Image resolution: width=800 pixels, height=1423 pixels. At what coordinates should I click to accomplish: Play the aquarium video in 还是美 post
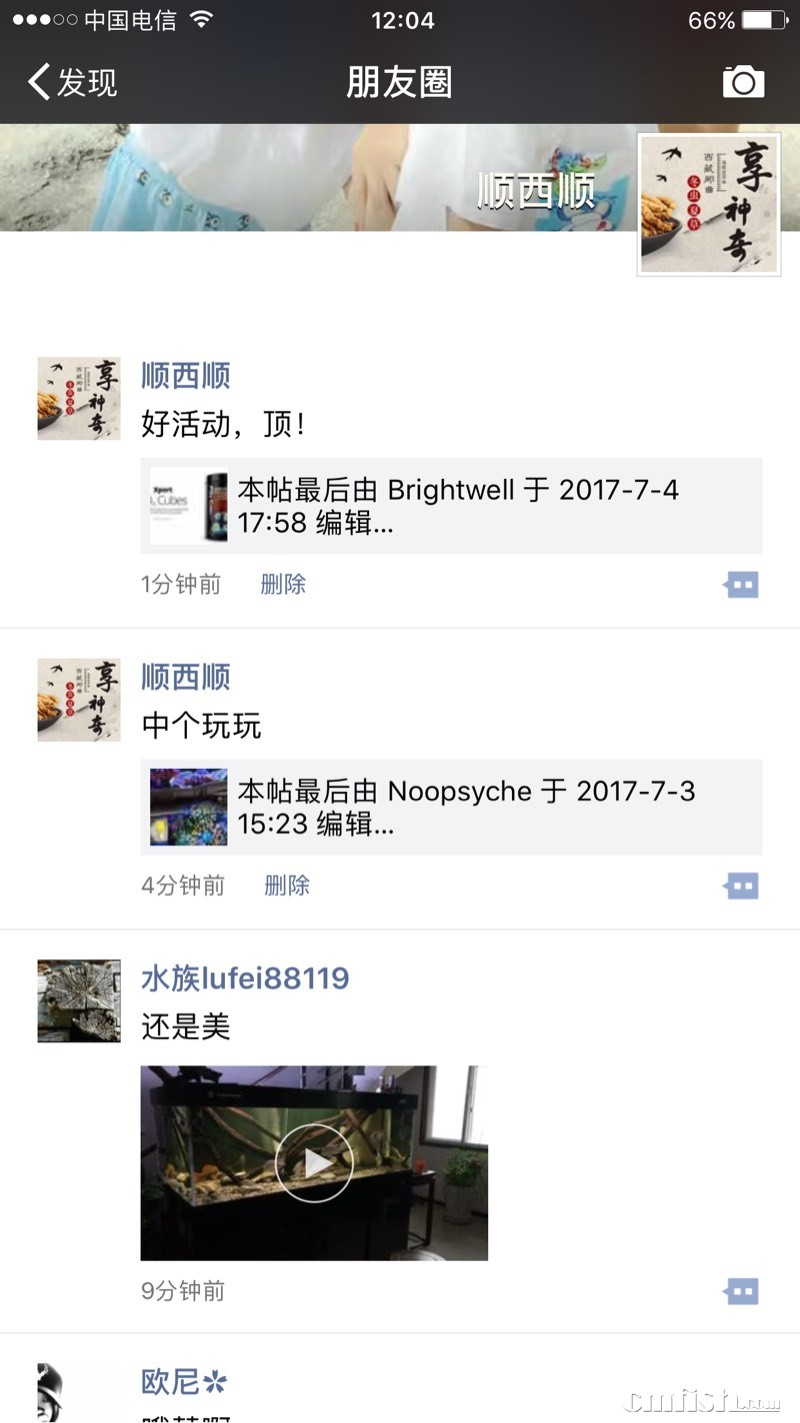[x=314, y=1162]
